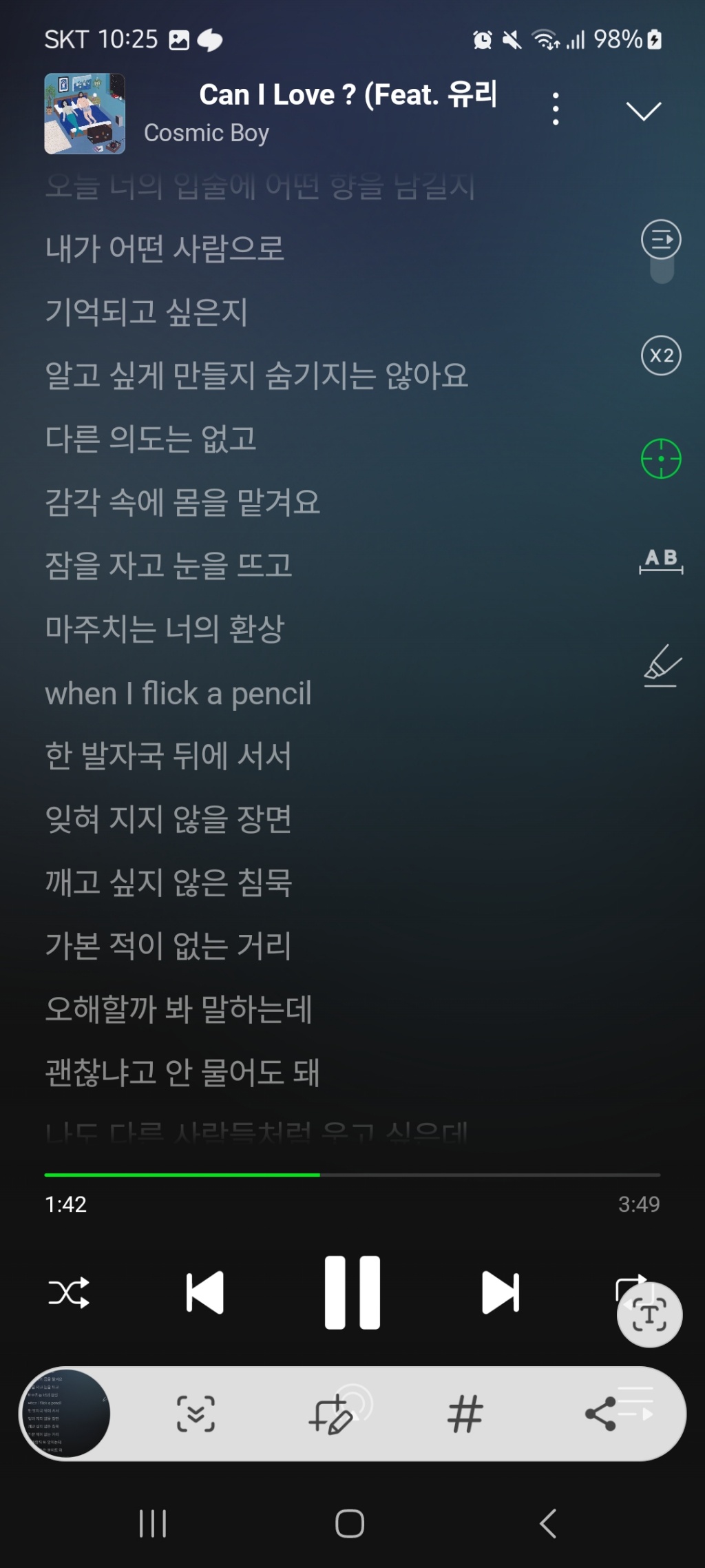
Task: Tap the text extraction T button
Action: (x=649, y=1315)
